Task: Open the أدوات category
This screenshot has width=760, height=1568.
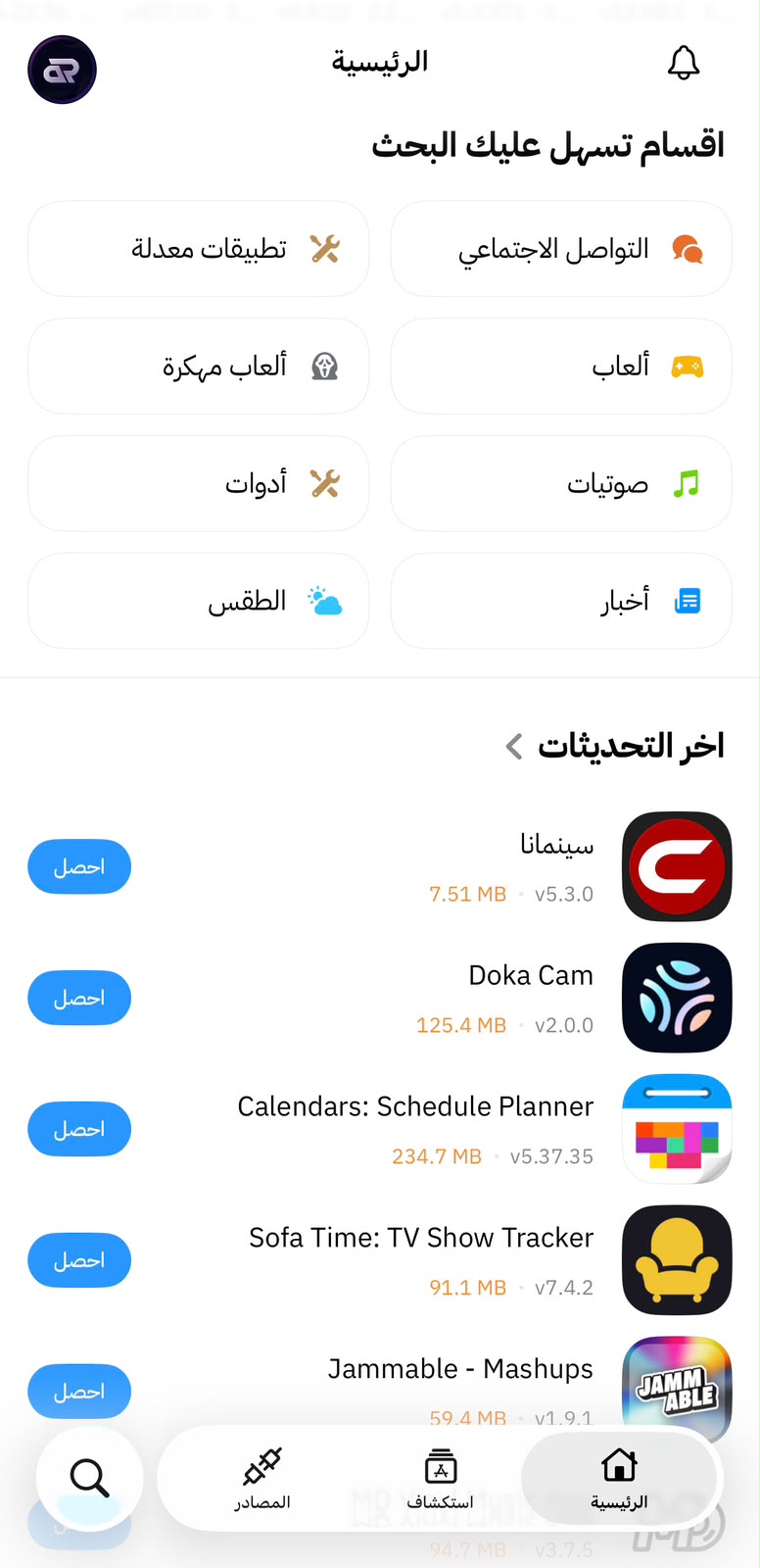Action: (199, 484)
